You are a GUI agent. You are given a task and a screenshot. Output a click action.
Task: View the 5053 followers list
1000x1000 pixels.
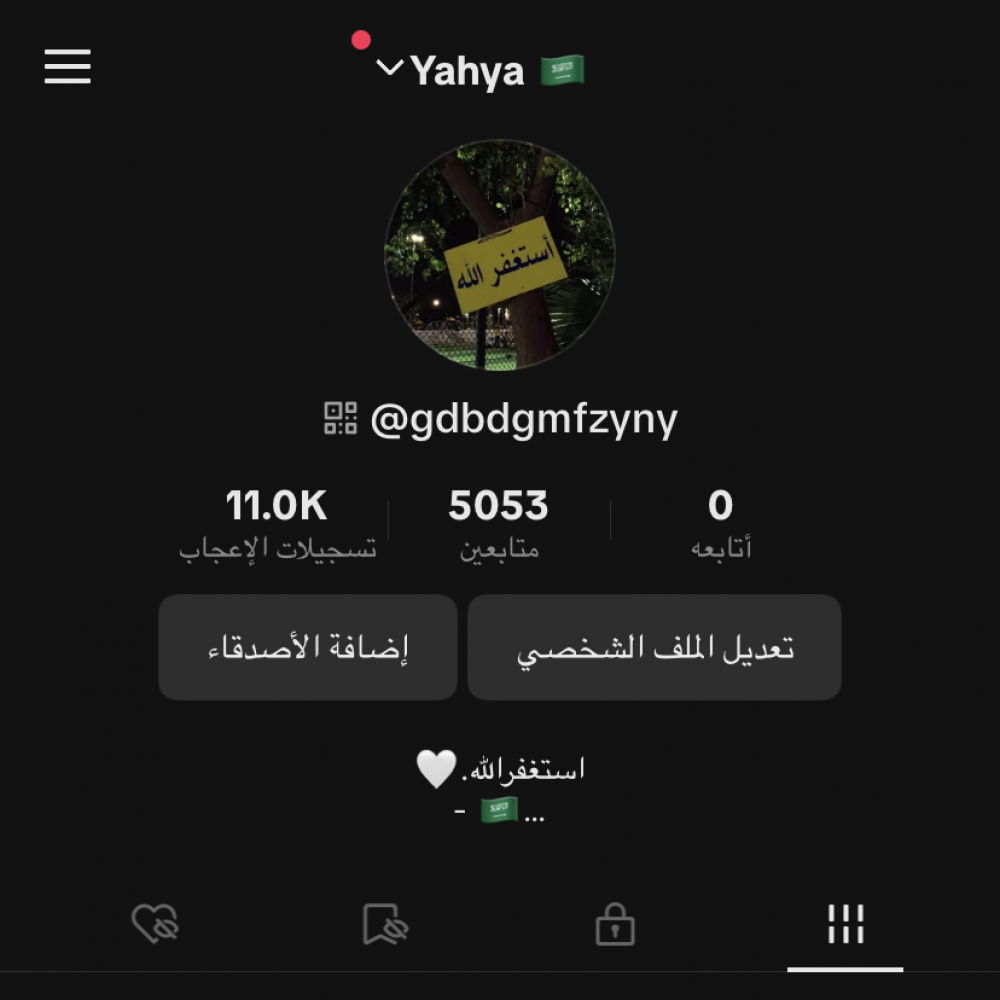[x=498, y=522]
